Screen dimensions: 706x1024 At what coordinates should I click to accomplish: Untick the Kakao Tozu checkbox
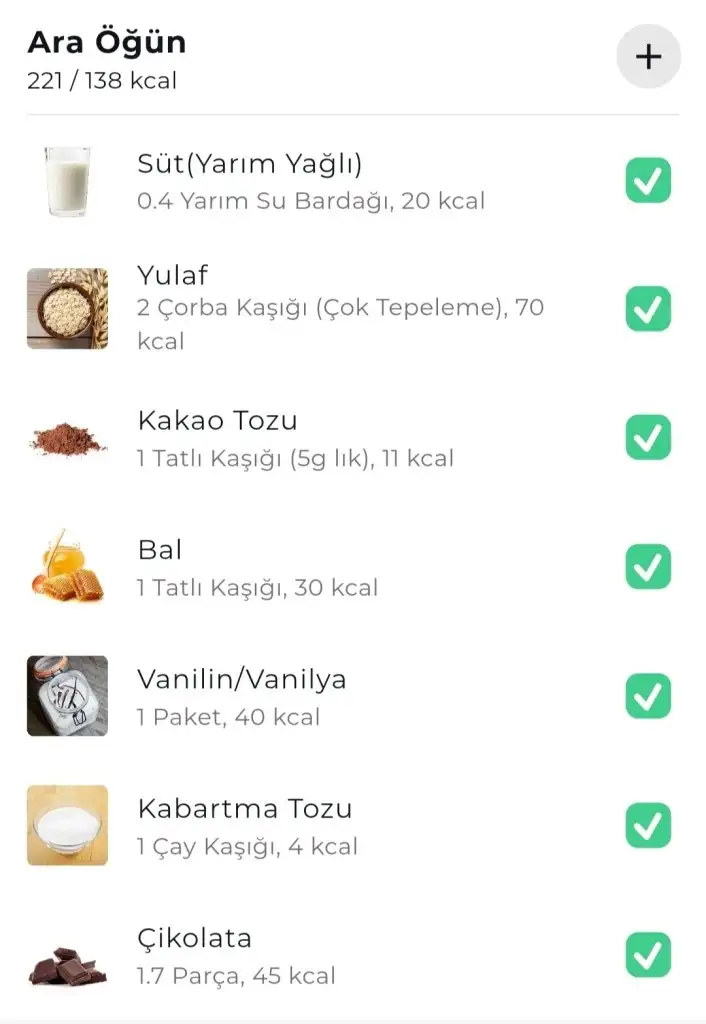pos(648,438)
